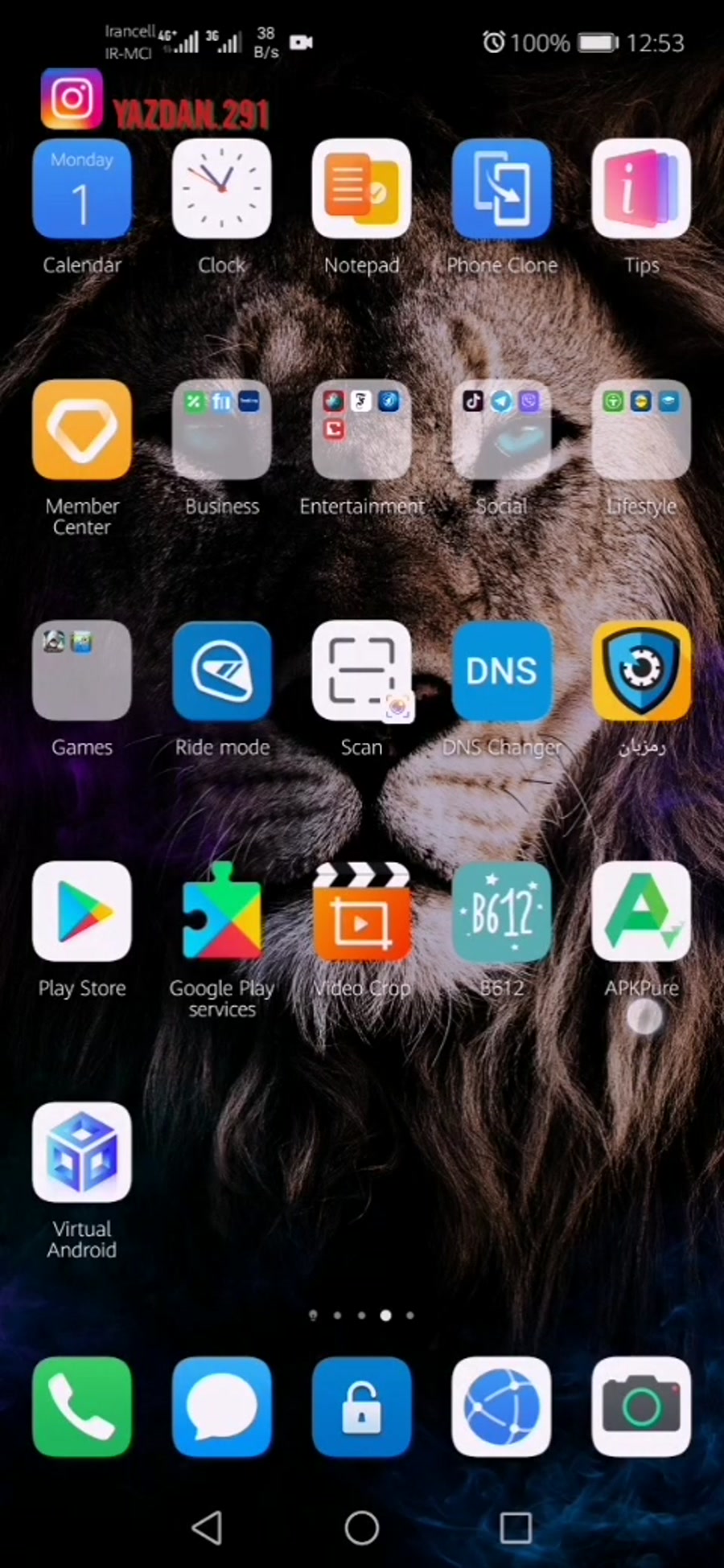Expand the Business folder
This screenshot has width=724, height=1568.
coord(221,430)
